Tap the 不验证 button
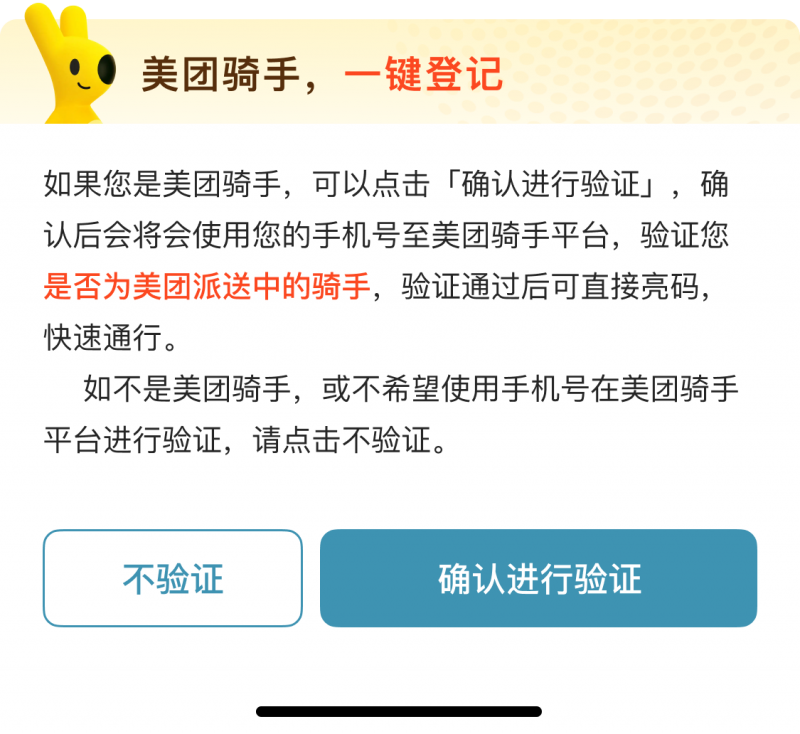800x734 pixels. click(172, 578)
